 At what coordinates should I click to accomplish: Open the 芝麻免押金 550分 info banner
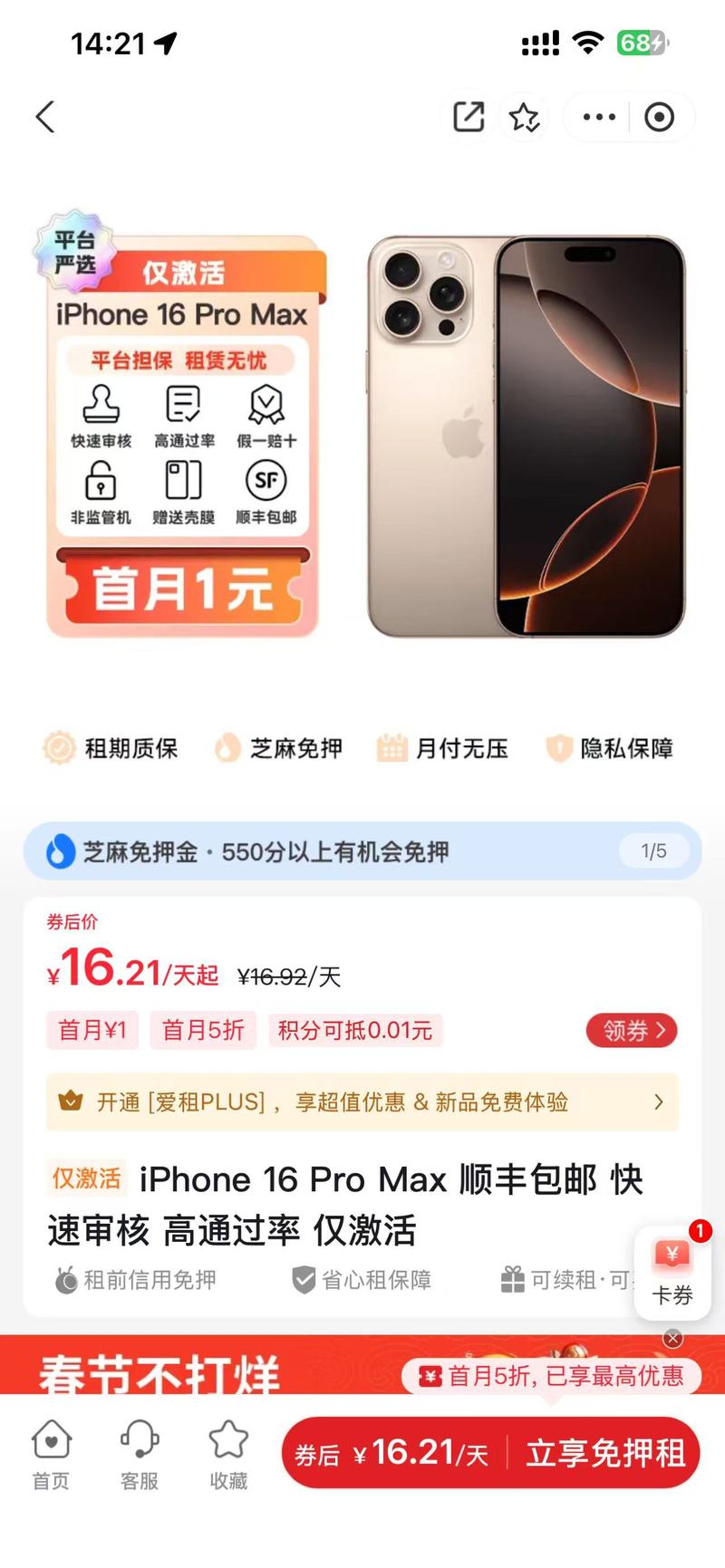362,851
